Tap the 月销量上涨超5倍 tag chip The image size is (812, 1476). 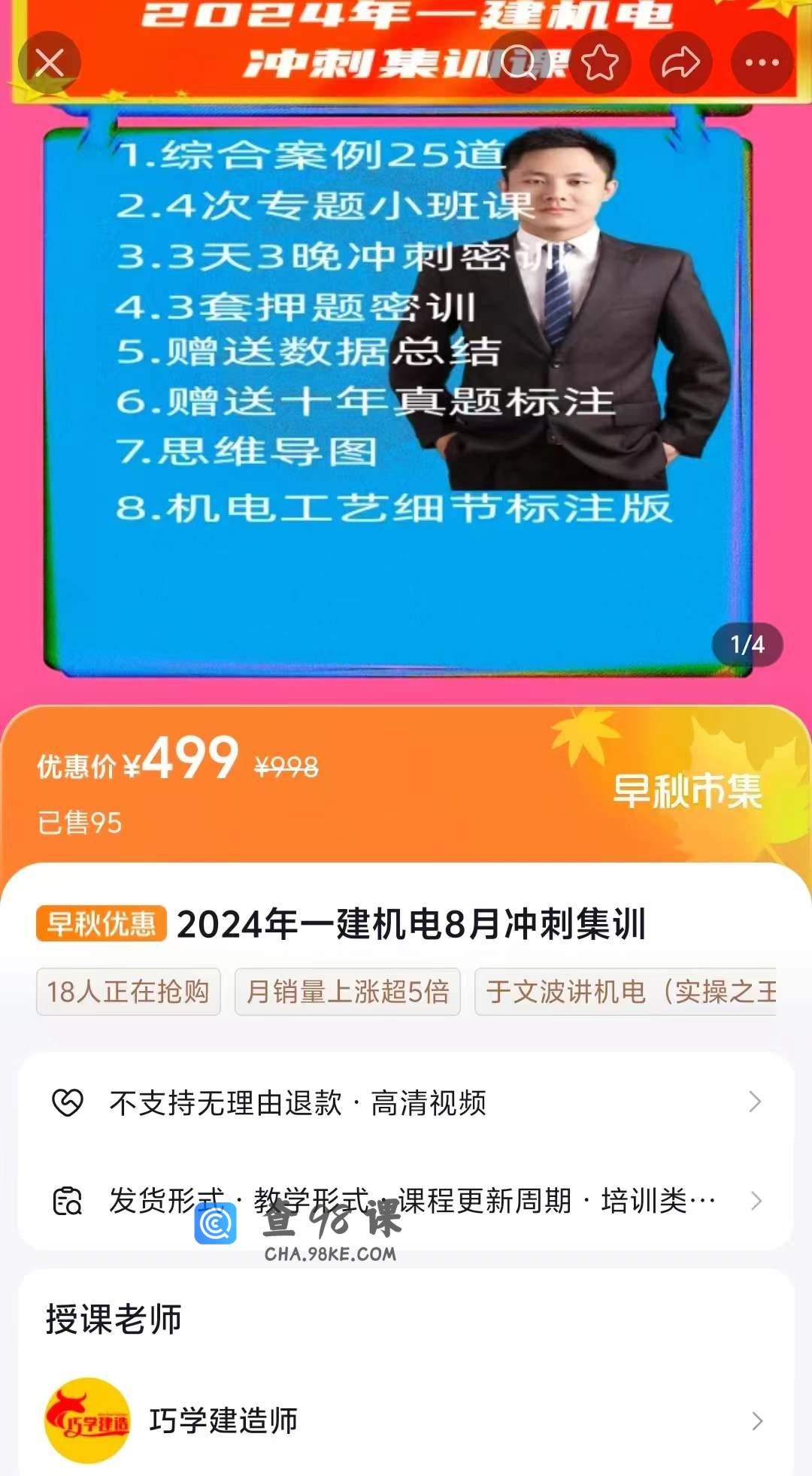(x=347, y=992)
